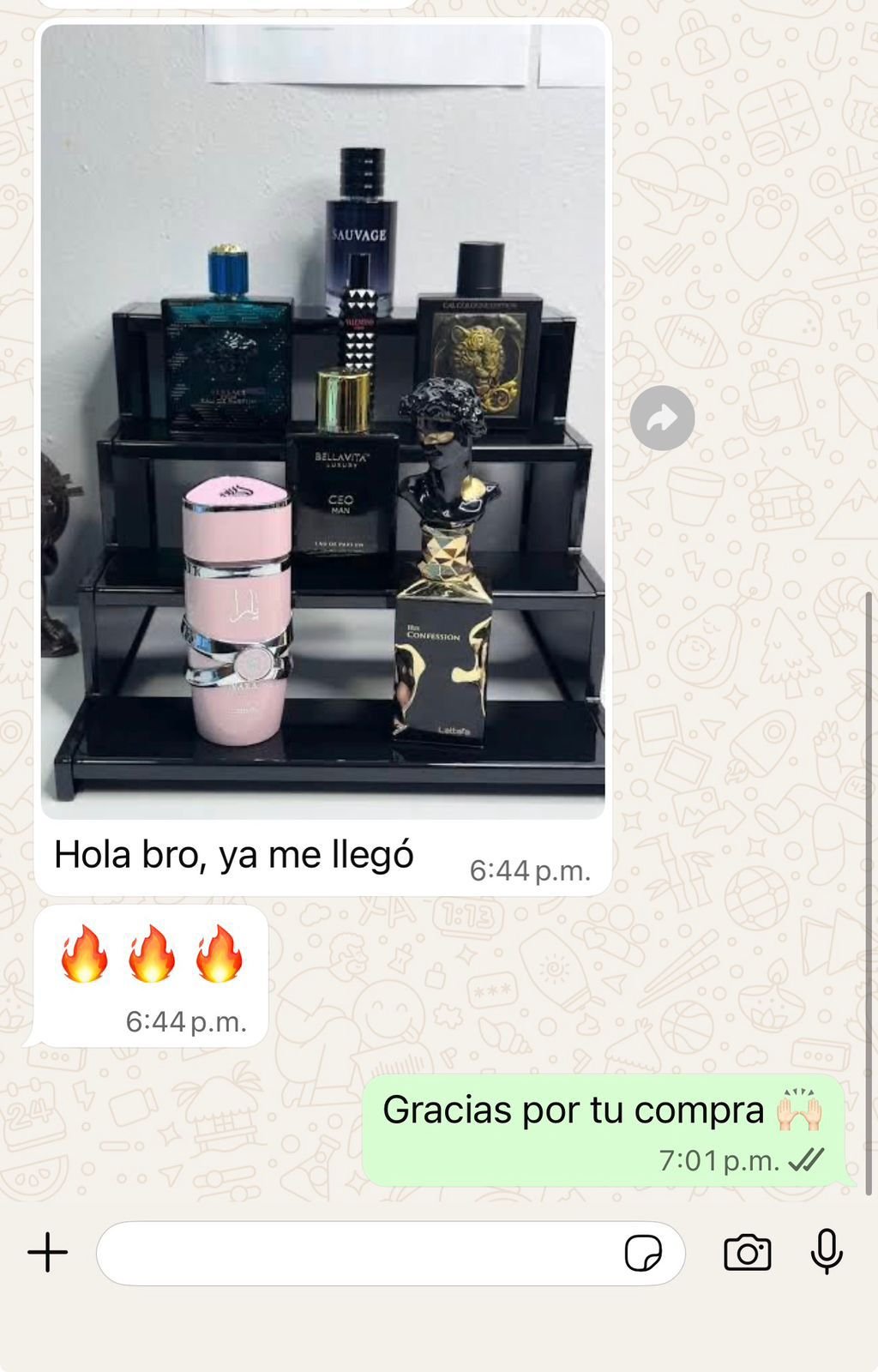
Task: Open the plus attachment menu
Action: point(48,1253)
